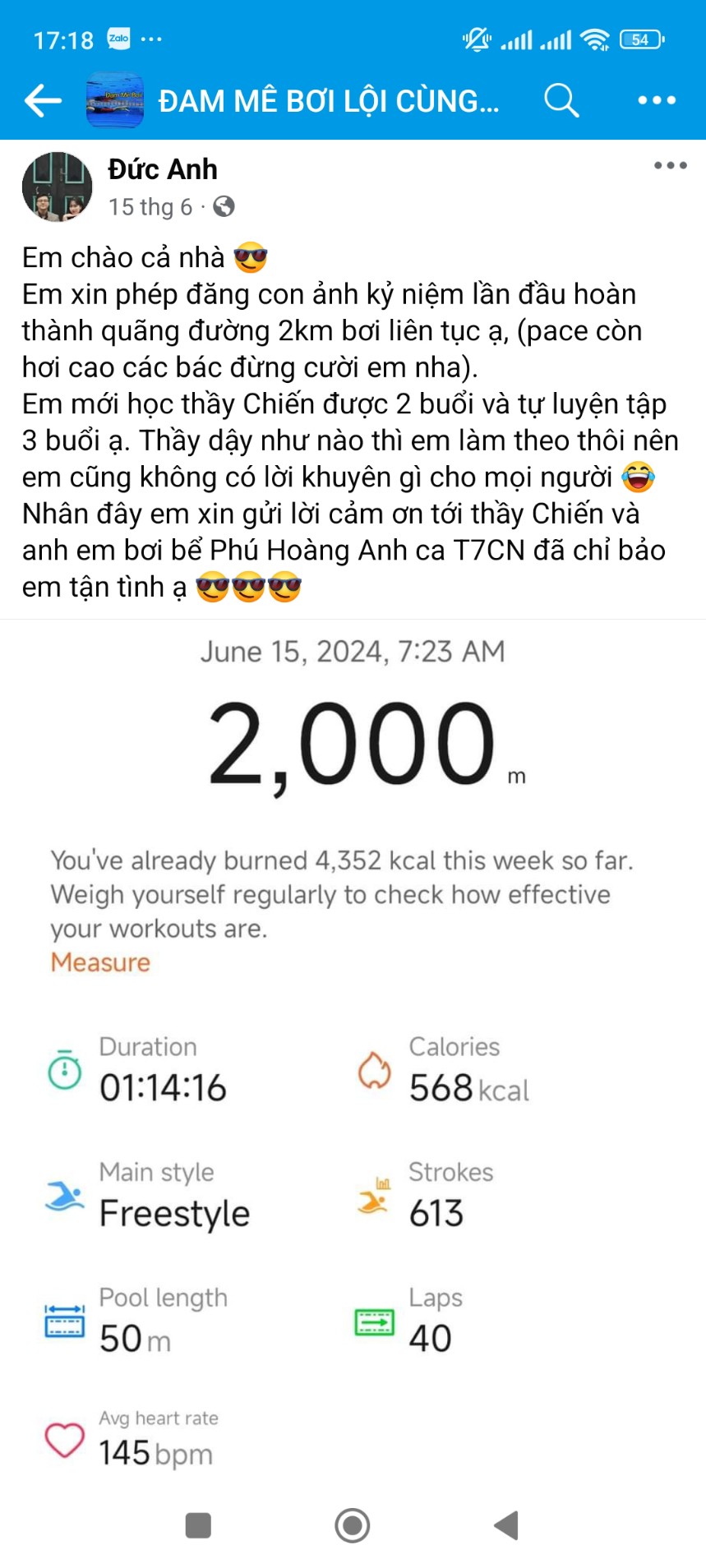Open the Đức Anh author name
This screenshot has width=706, height=1568.
(163, 169)
